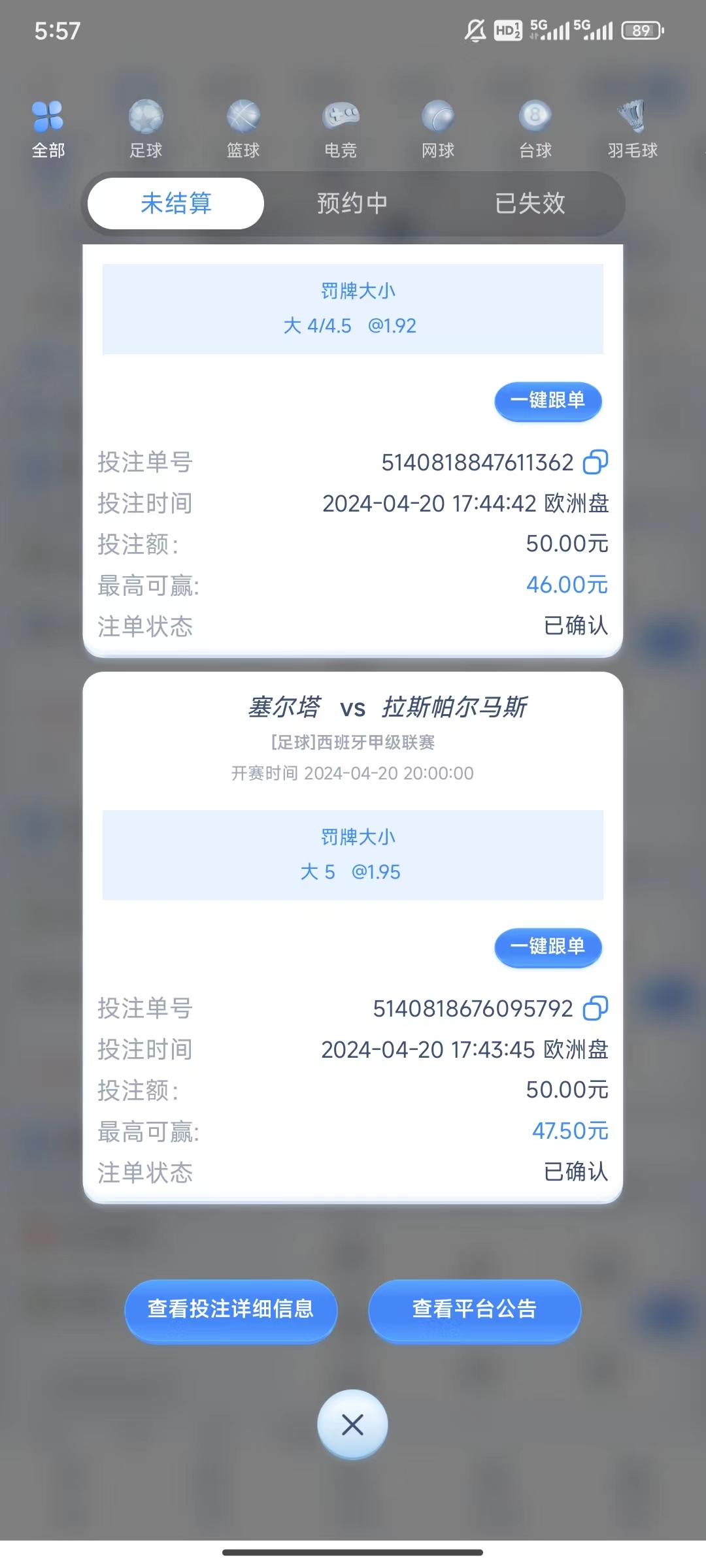Image resolution: width=706 pixels, height=1568 pixels.
Task: Open 查看平台公告
Action: point(475,1309)
